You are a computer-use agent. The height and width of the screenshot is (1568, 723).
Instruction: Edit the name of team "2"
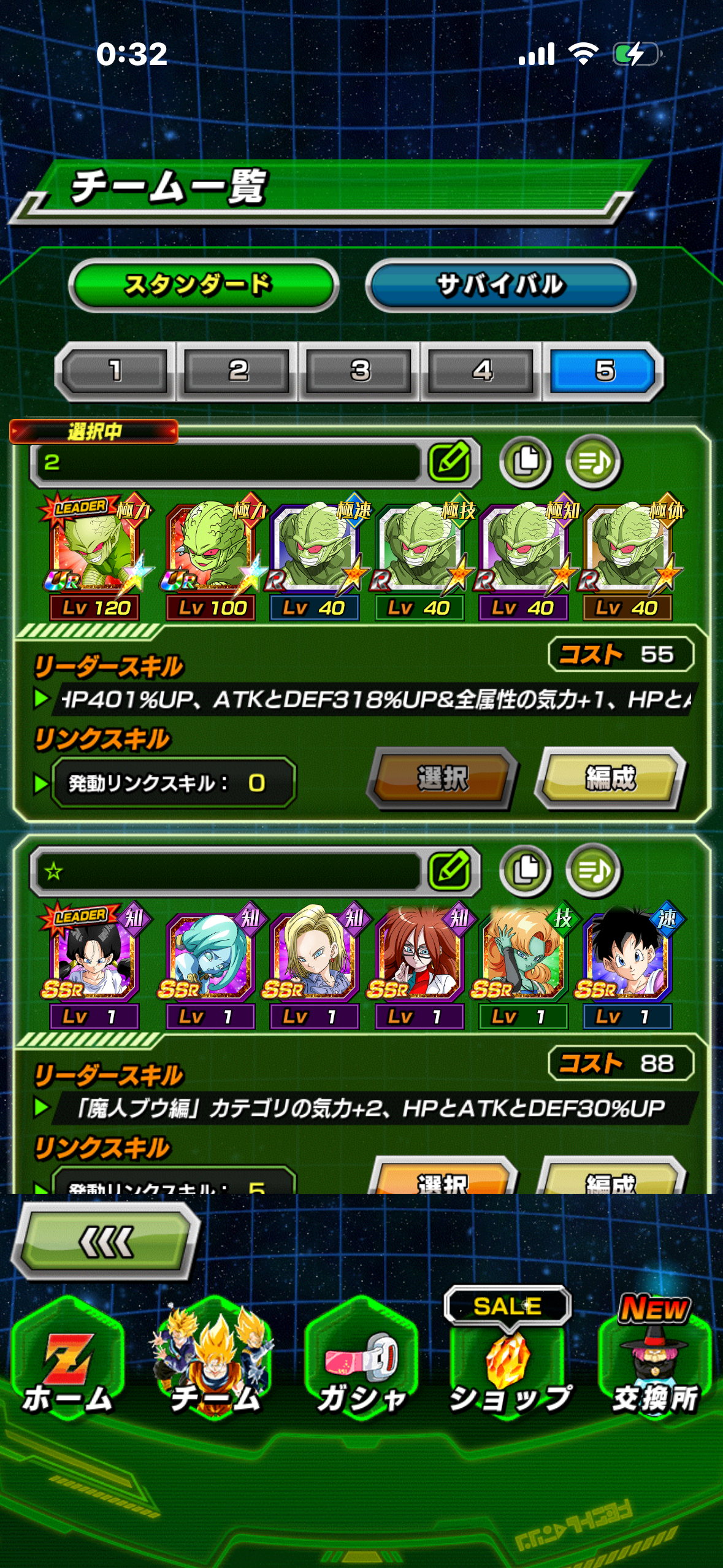click(x=449, y=461)
